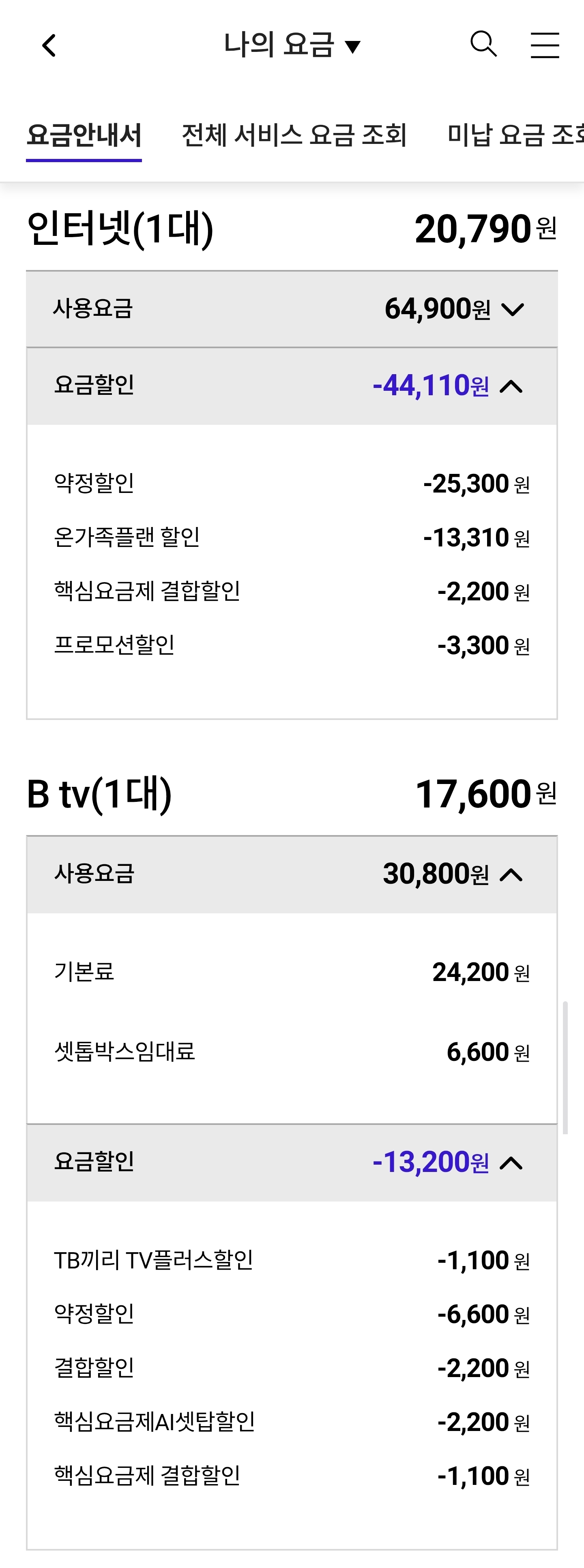Open the 나의 요금 title dropdown

tap(292, 46)
